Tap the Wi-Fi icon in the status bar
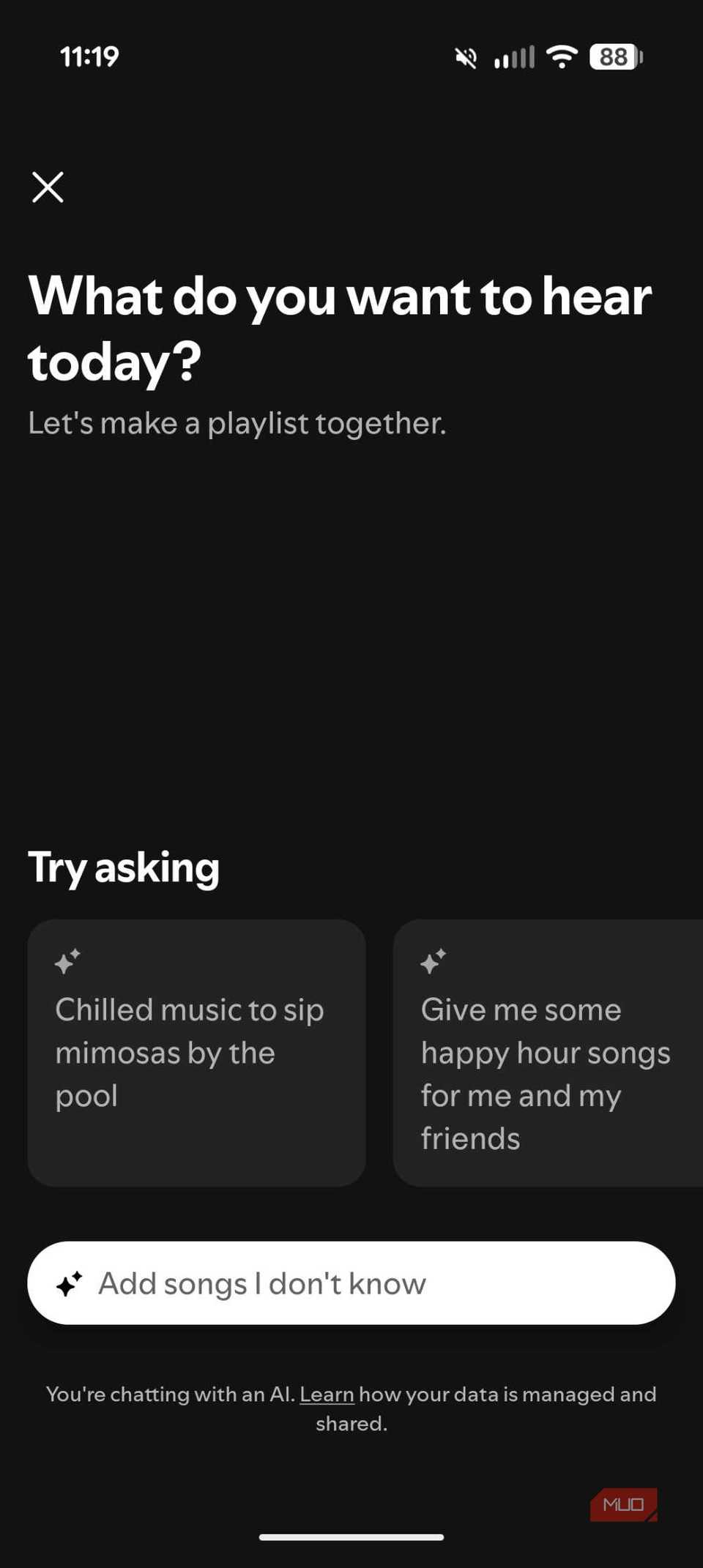703x1568 pixels. click(x=561, y=56)
